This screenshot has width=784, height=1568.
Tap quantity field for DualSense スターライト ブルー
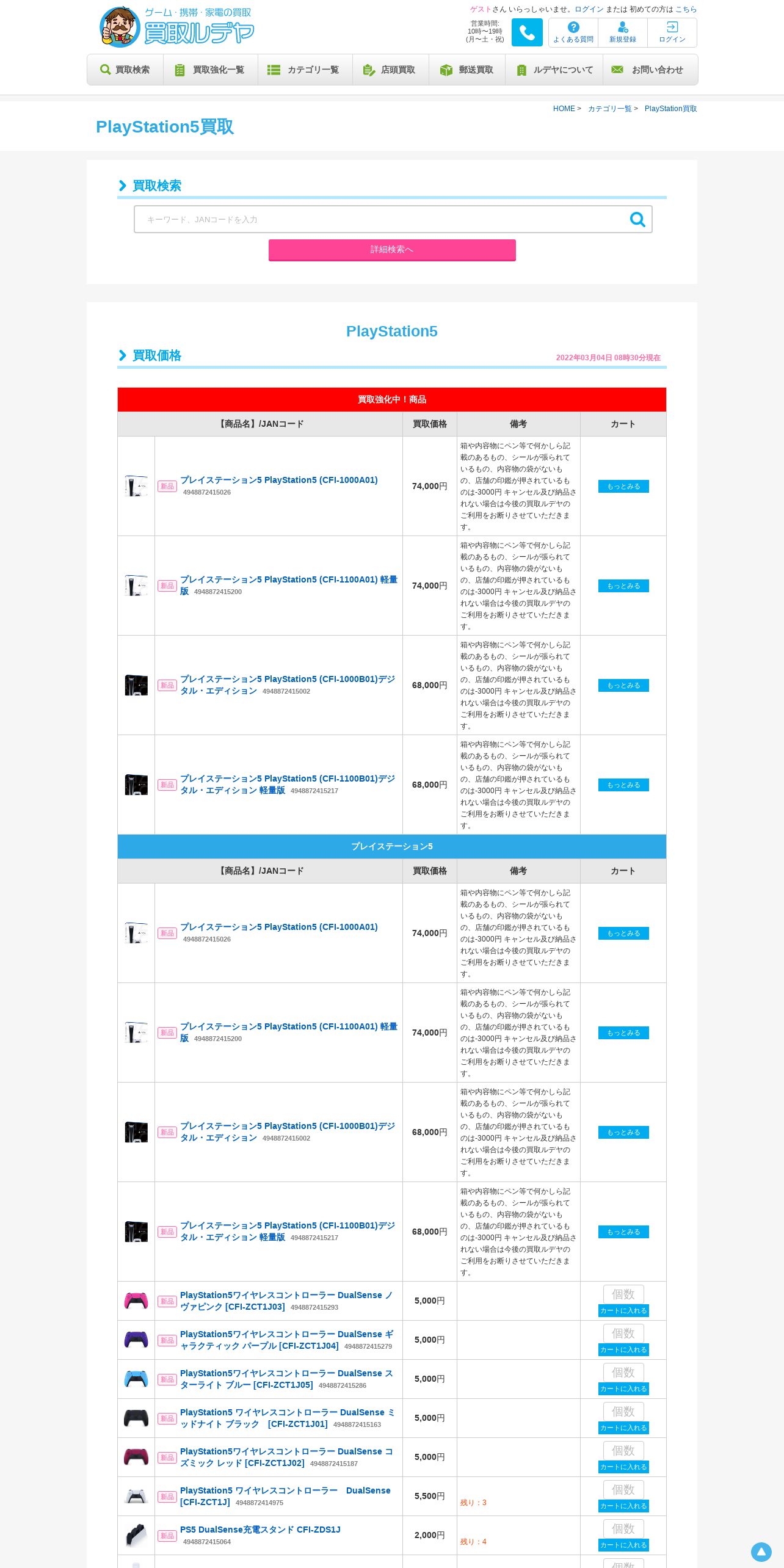(623, 1372)
